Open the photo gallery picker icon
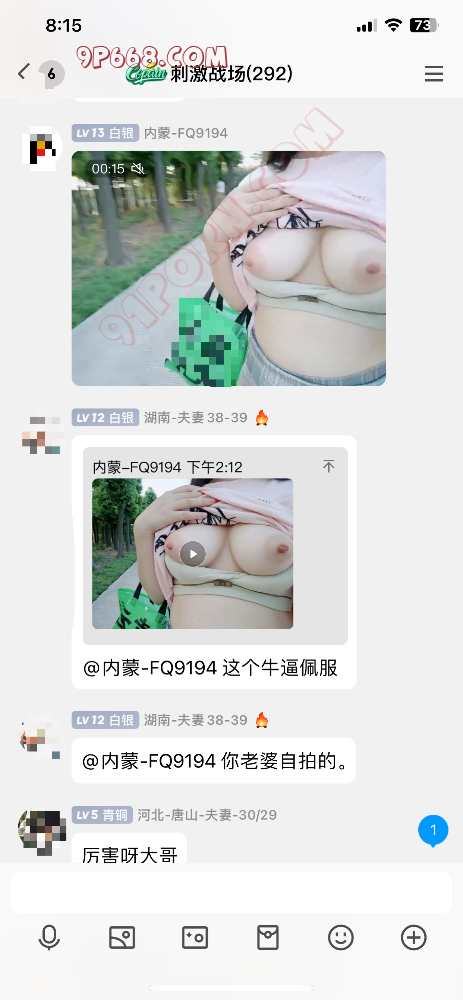The width and height of the screenshot is (463, 1000). (122, 938)
